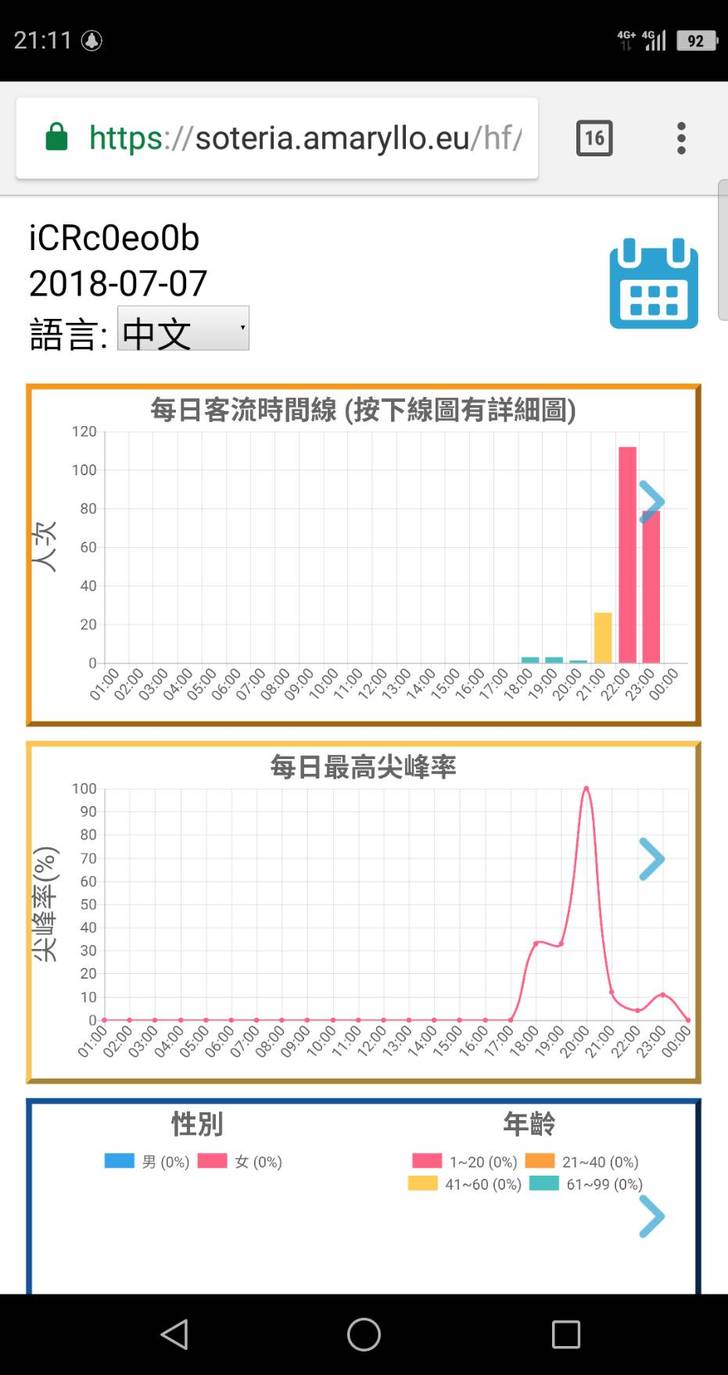728x1375 pixels.
Task: Toggle the 61~99 age legend item
Action: pos(586,1184)
